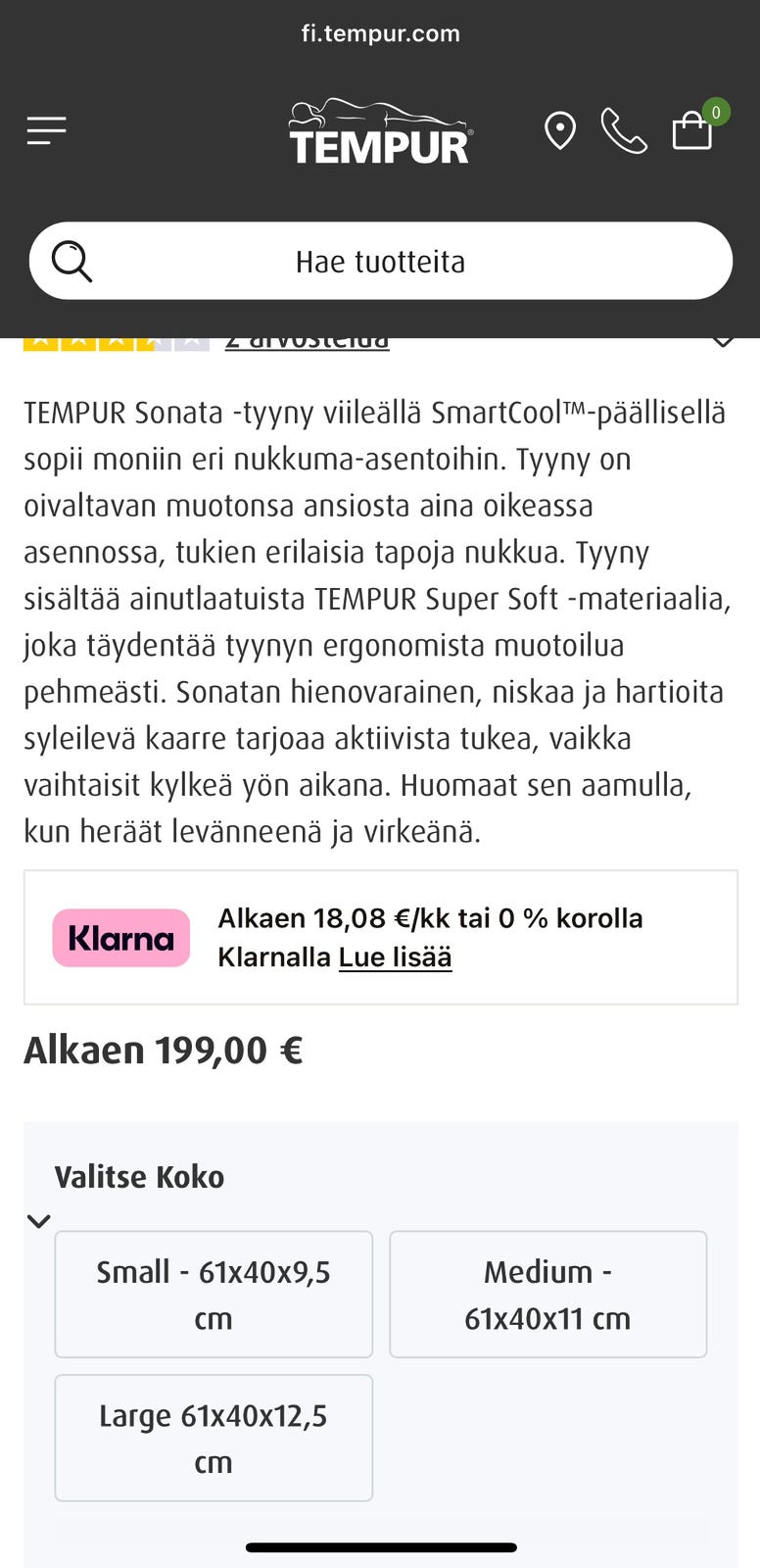Click the TEMPUR logo
The height and width of the screenshot is (1568, 760).
[x=379, y=130]
